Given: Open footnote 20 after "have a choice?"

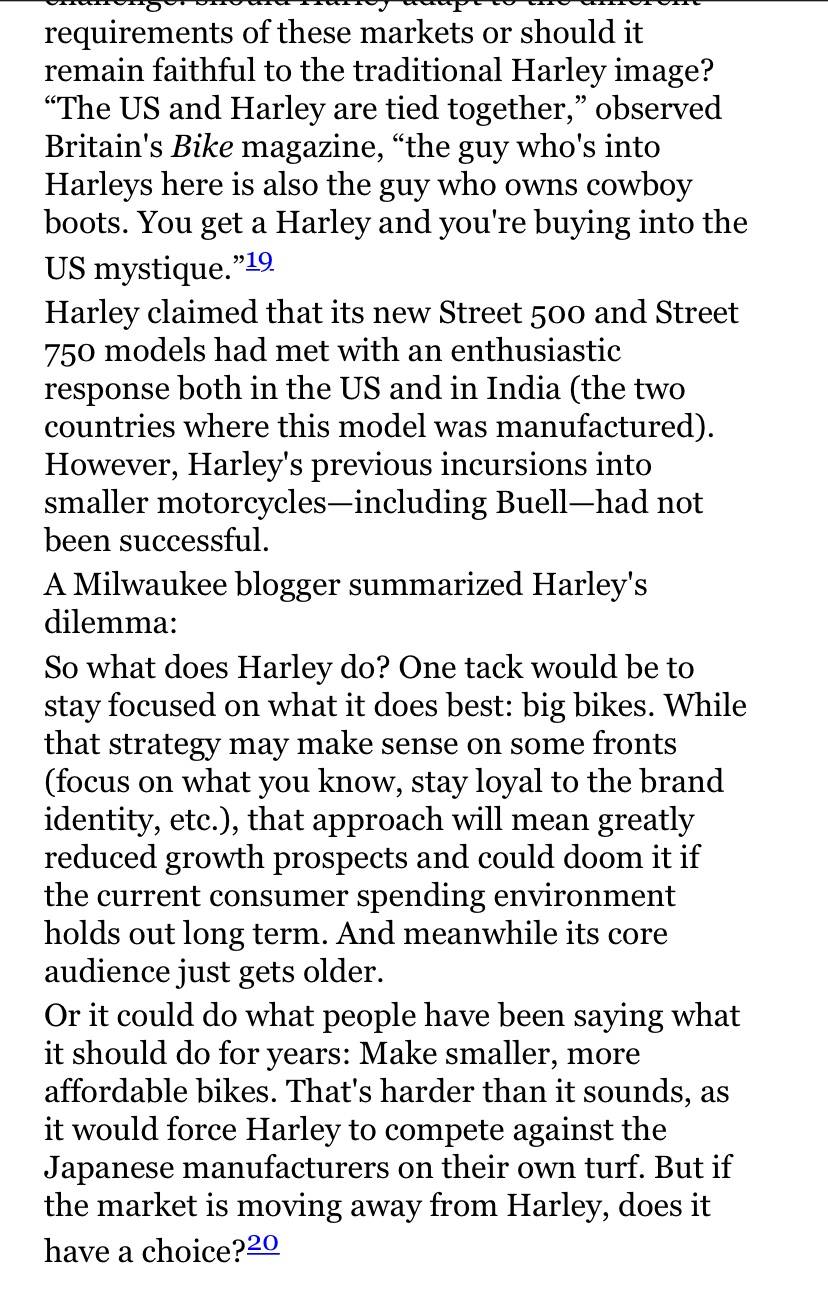Looking at the screenshot, I should 262,1243.
